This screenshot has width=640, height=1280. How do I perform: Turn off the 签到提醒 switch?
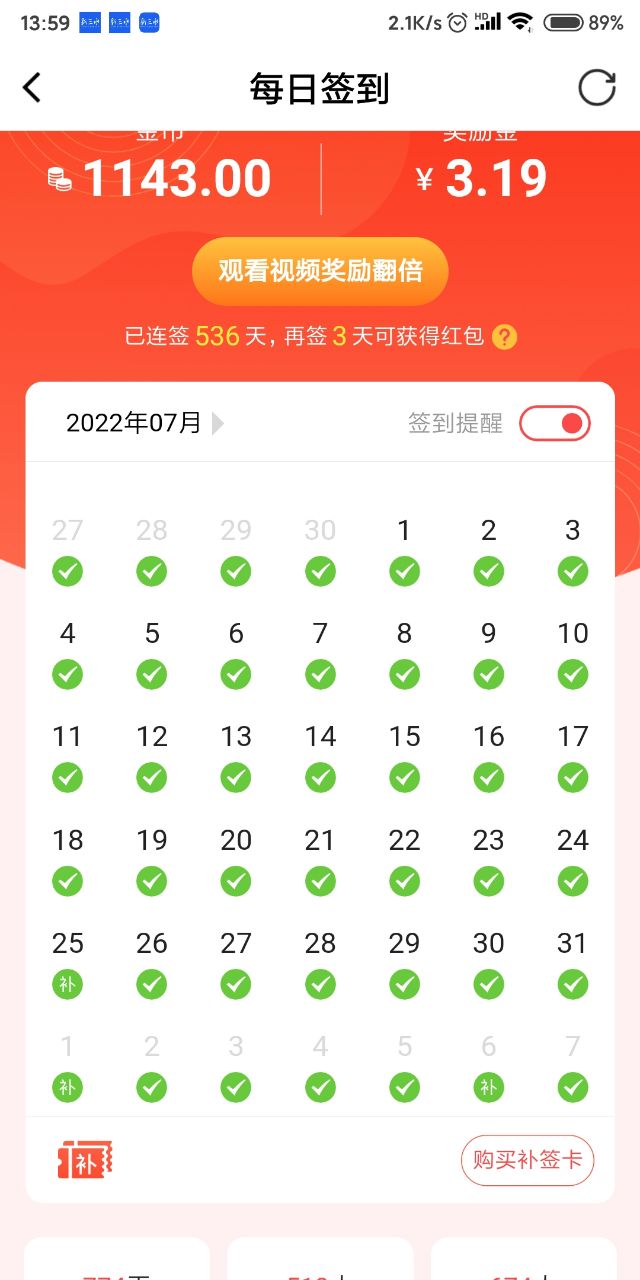click(x=555, y=423)
